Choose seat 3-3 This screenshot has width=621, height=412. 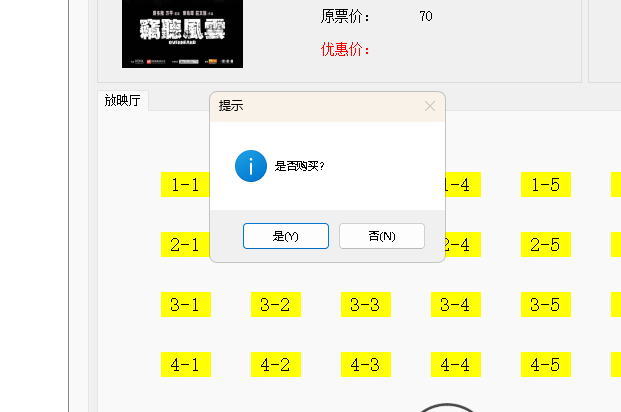(x=365, y=305)
